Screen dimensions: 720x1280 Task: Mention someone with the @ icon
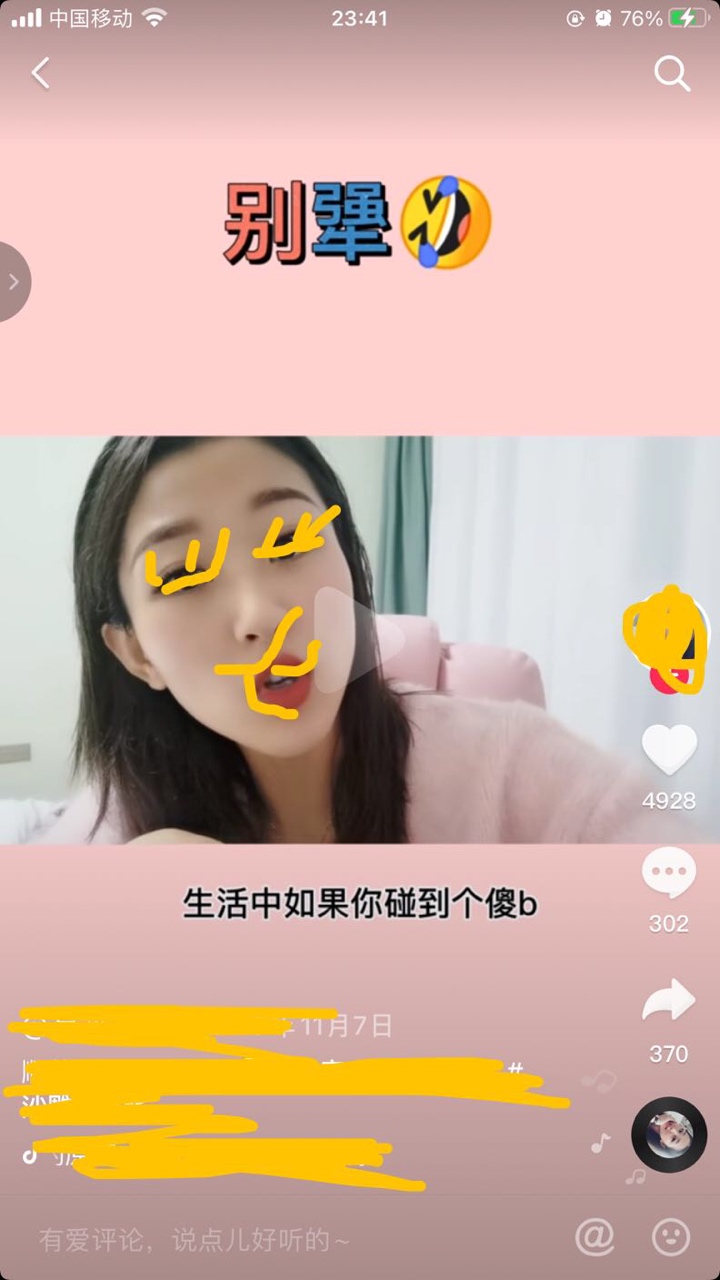point(595,1238)
